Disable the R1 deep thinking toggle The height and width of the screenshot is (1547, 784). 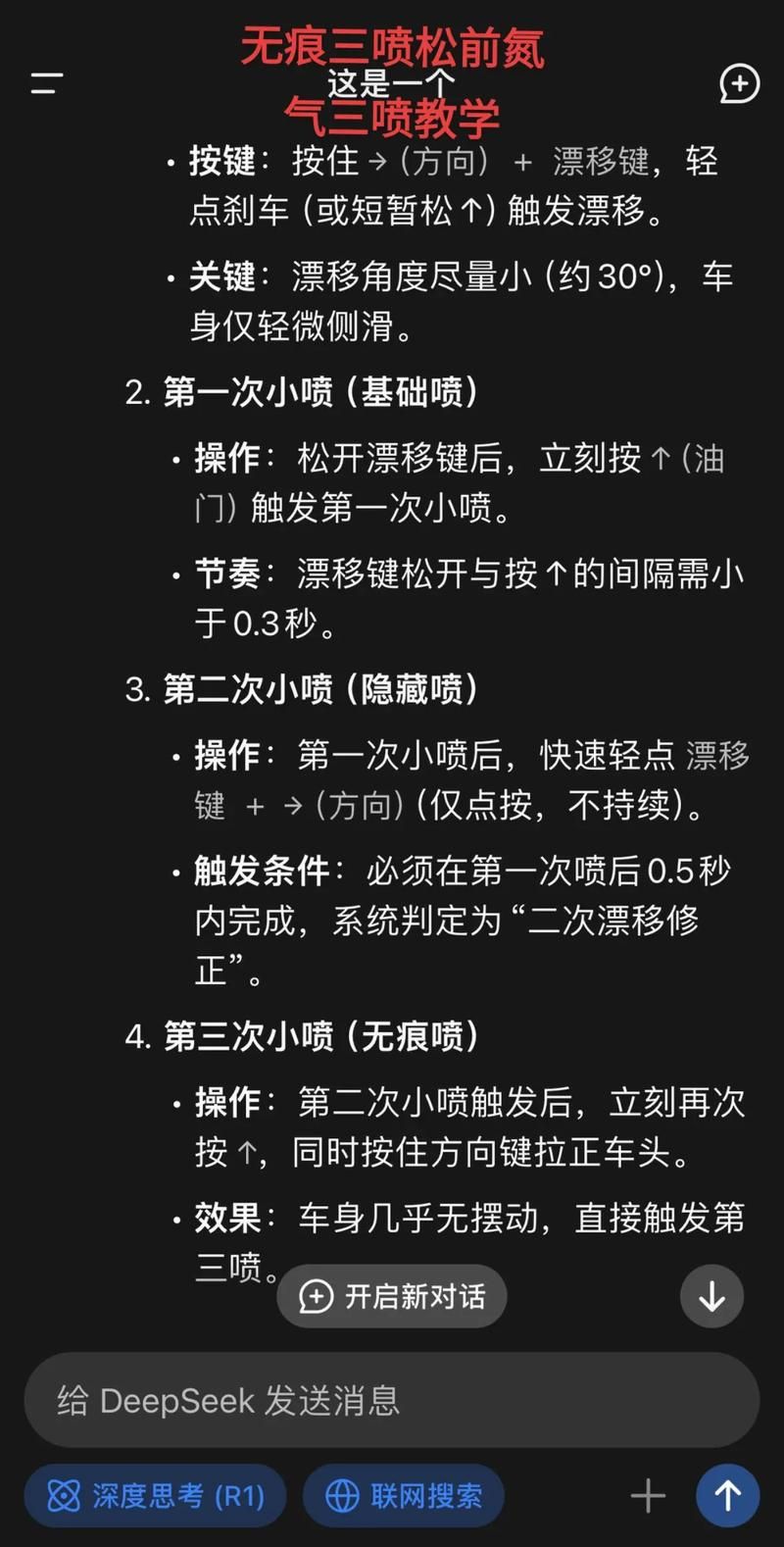[155, 1496]
